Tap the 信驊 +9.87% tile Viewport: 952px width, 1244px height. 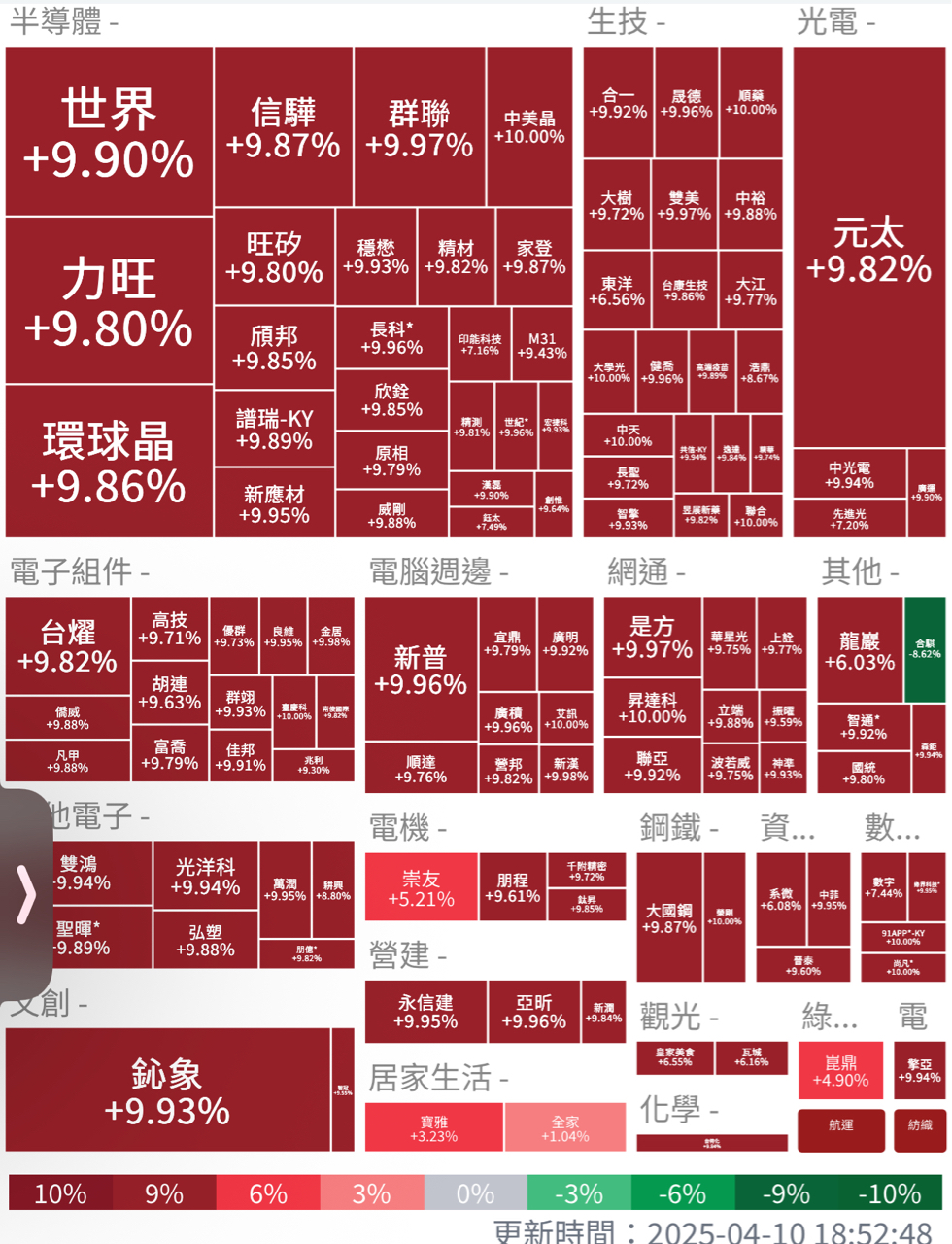[x=284, y=126]
